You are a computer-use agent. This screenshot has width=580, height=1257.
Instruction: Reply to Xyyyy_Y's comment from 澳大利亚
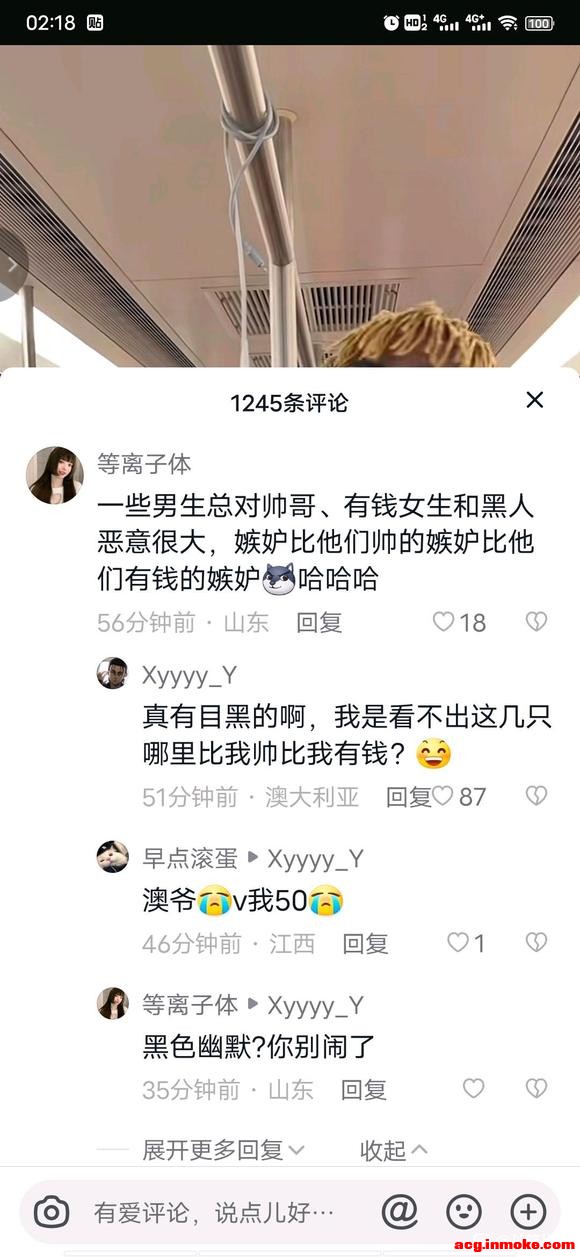(408, 796)
